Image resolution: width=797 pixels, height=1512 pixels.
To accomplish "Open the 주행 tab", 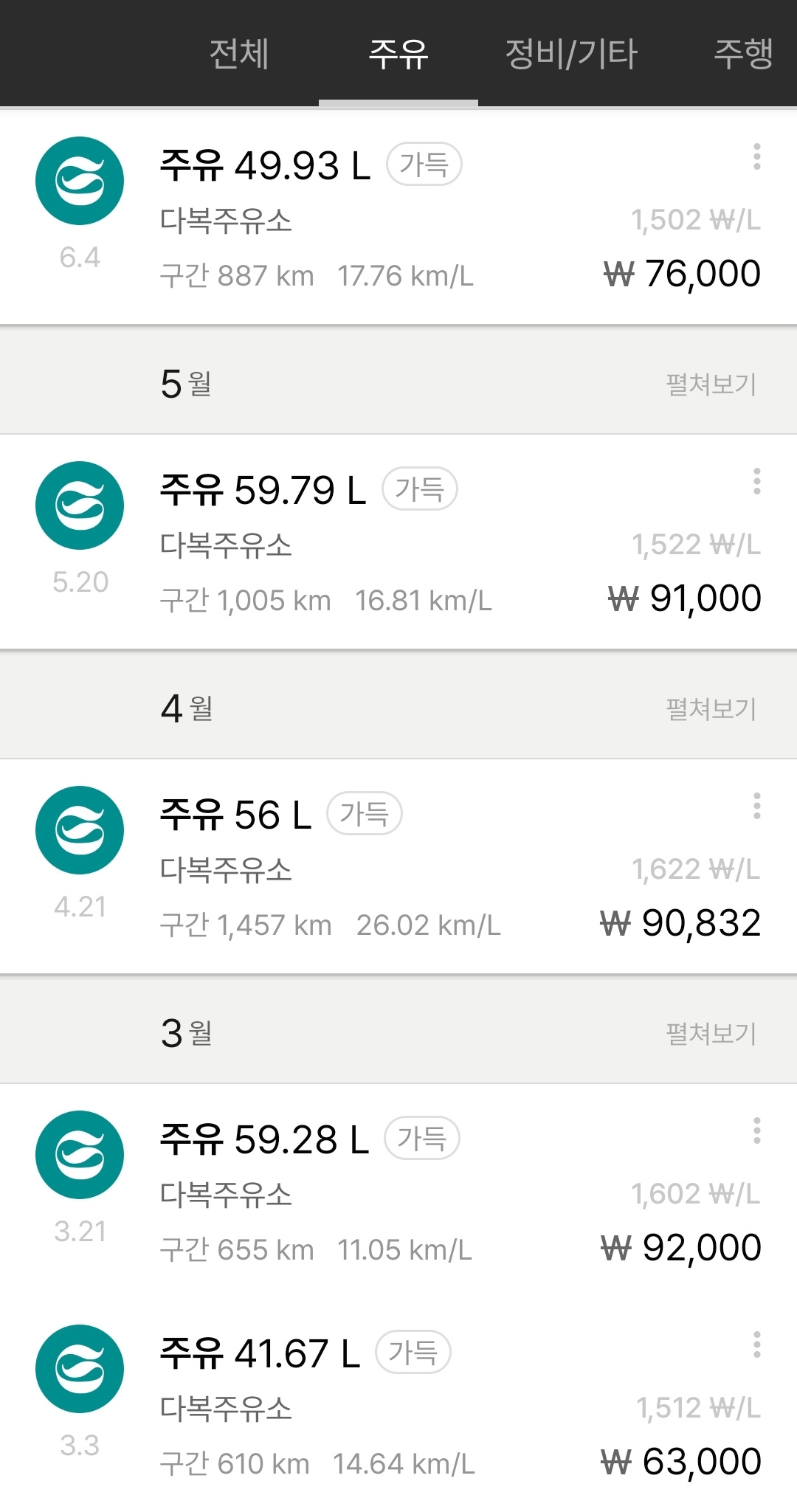I will click(x=742, y=54).
